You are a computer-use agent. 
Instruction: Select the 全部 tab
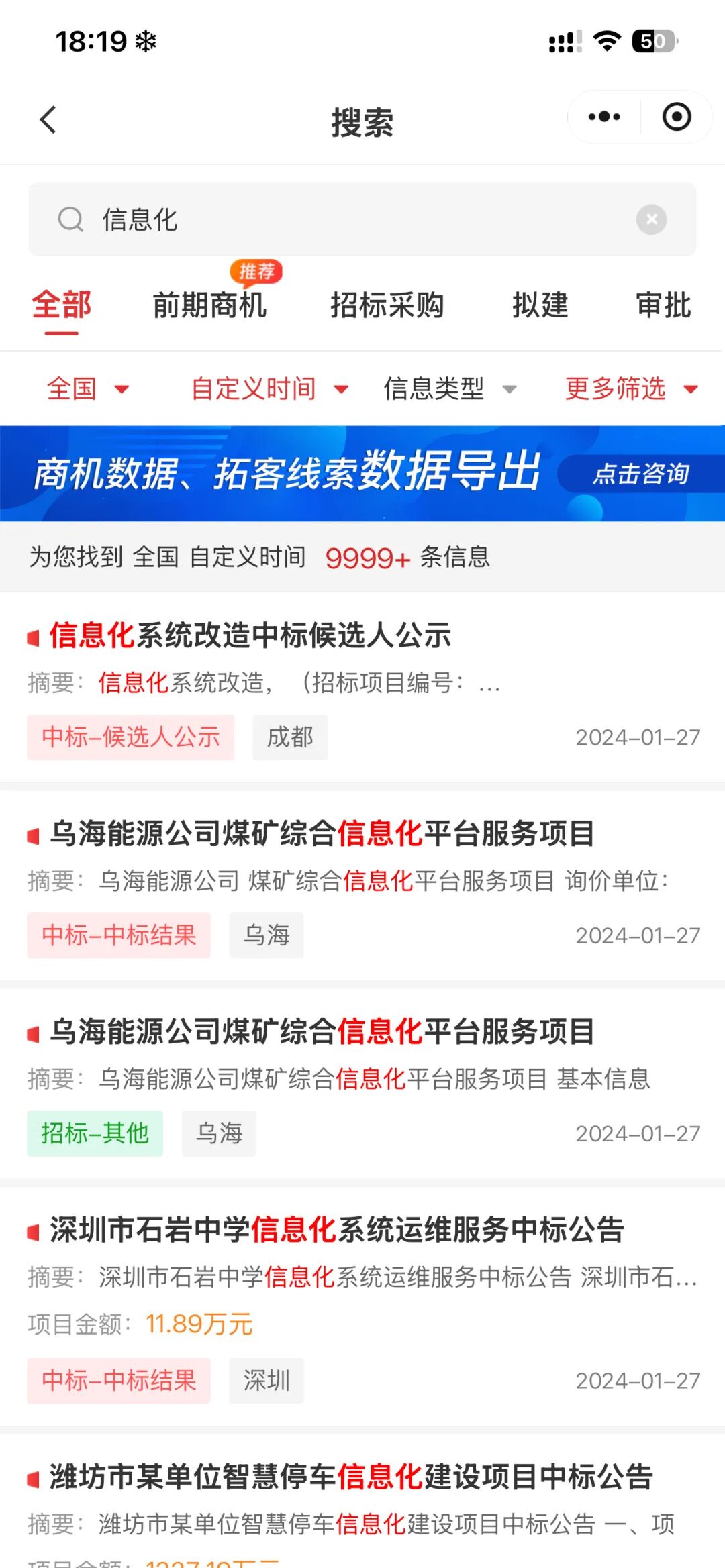(x=61, y=305)
